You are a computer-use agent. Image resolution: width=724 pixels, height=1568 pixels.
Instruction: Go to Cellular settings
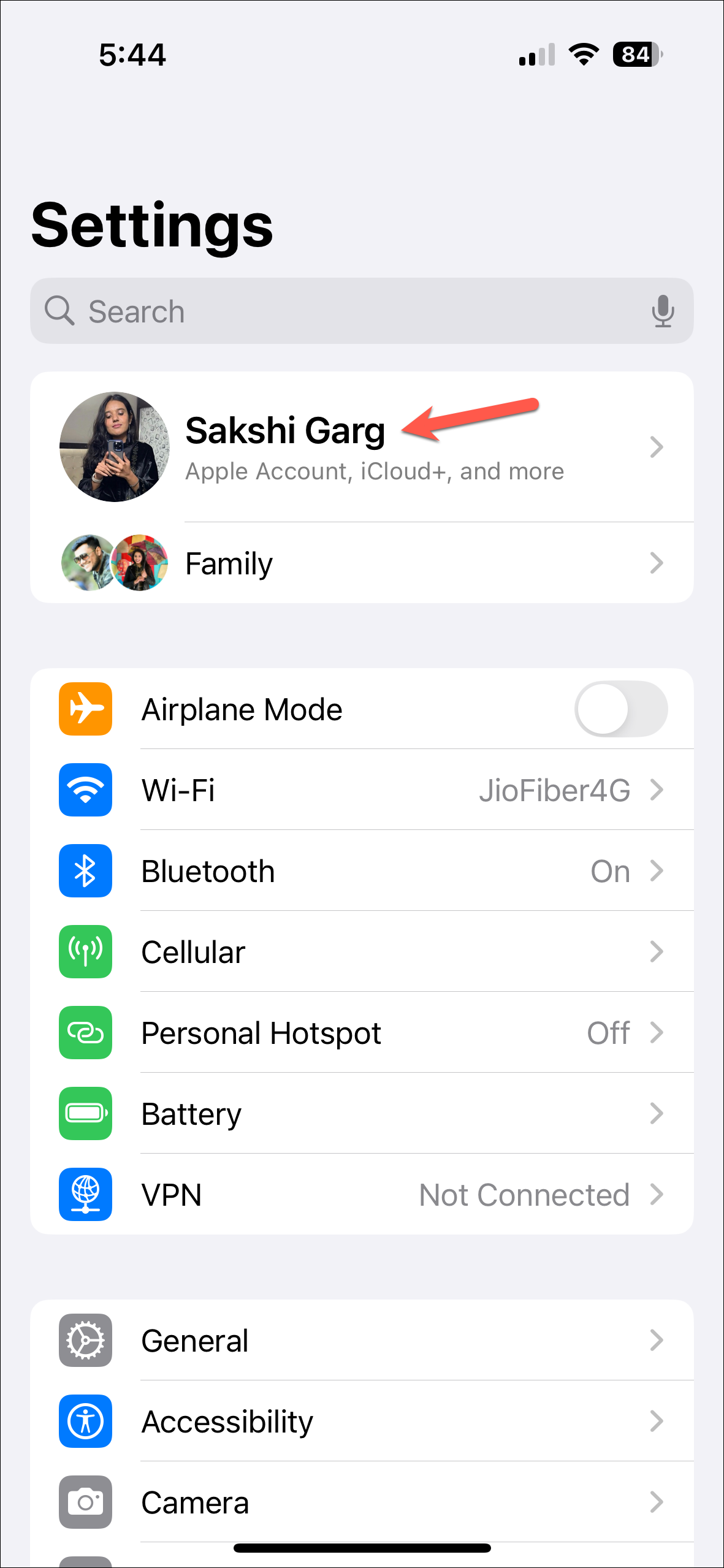[x=362, y=952]
